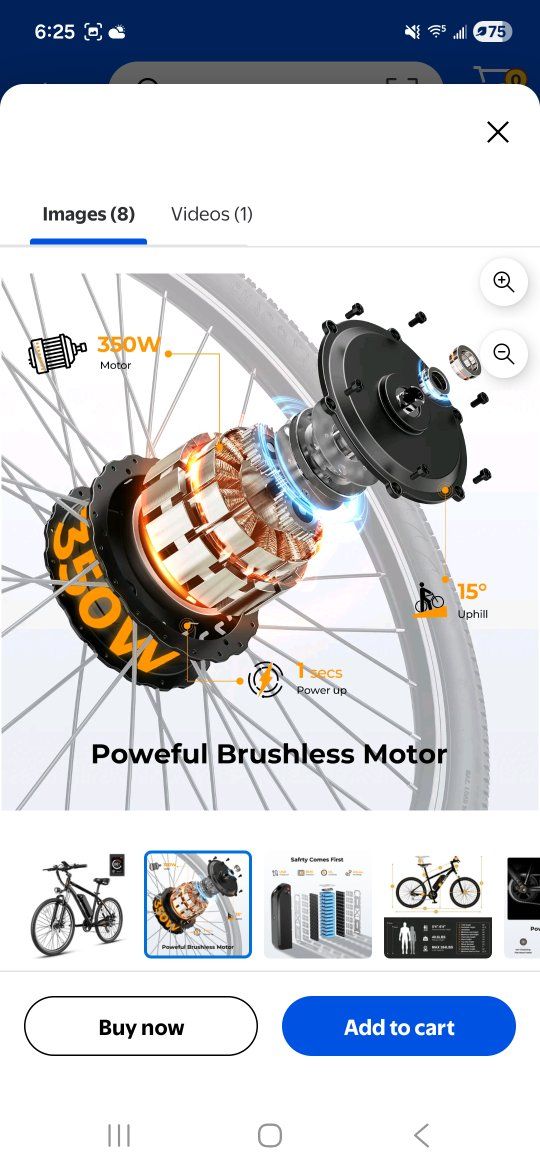This screenshot has width=540, height=1170.
Task: Close the image gallery sheet
Action: [x=497, y=132]
